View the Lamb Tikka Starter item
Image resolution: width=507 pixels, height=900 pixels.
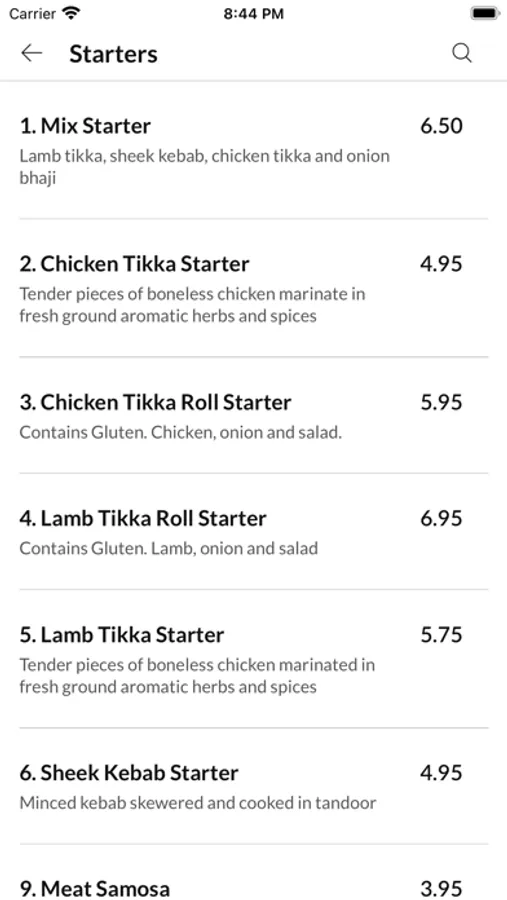(x=253, y=659)
